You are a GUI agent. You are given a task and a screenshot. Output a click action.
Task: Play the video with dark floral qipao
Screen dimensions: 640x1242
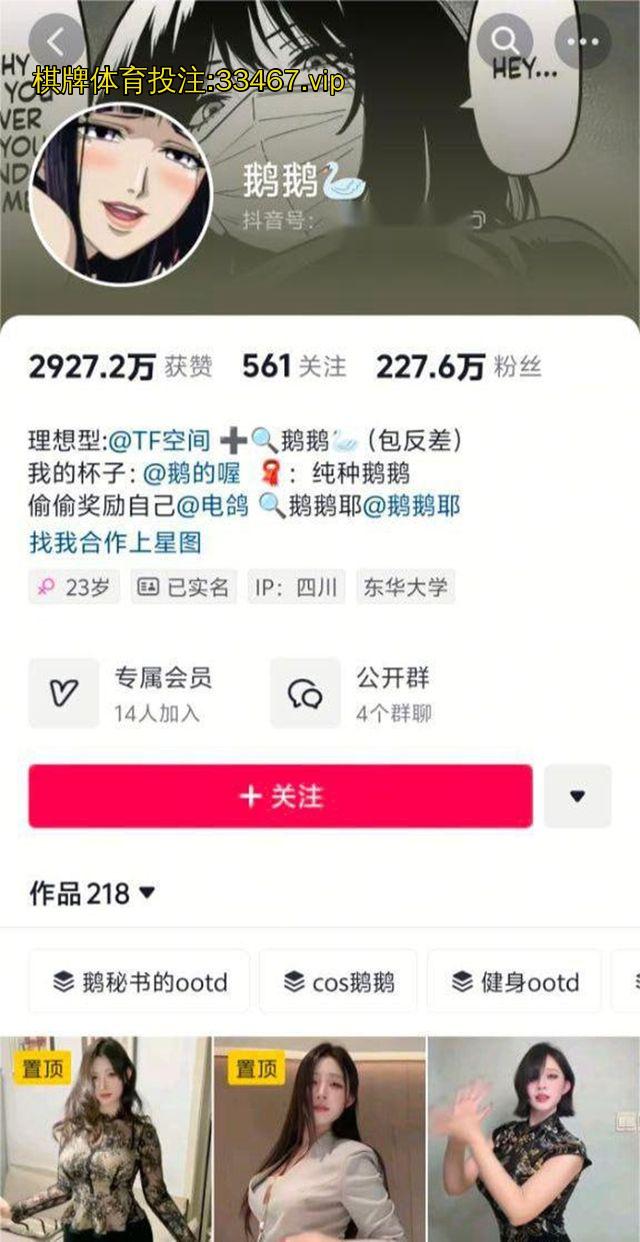[533, 1140]
